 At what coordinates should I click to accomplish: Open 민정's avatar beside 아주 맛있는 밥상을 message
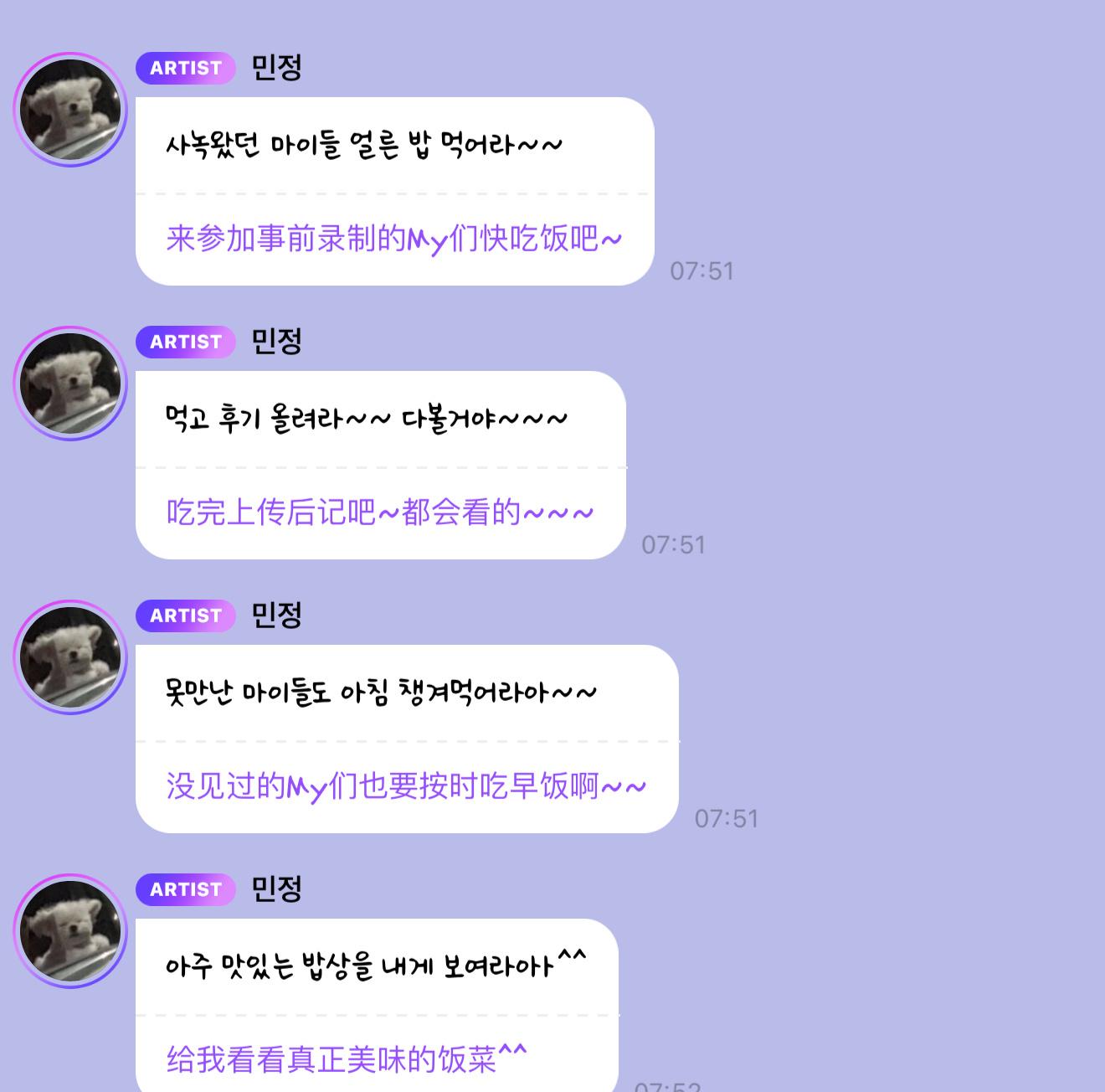[70, 931]
